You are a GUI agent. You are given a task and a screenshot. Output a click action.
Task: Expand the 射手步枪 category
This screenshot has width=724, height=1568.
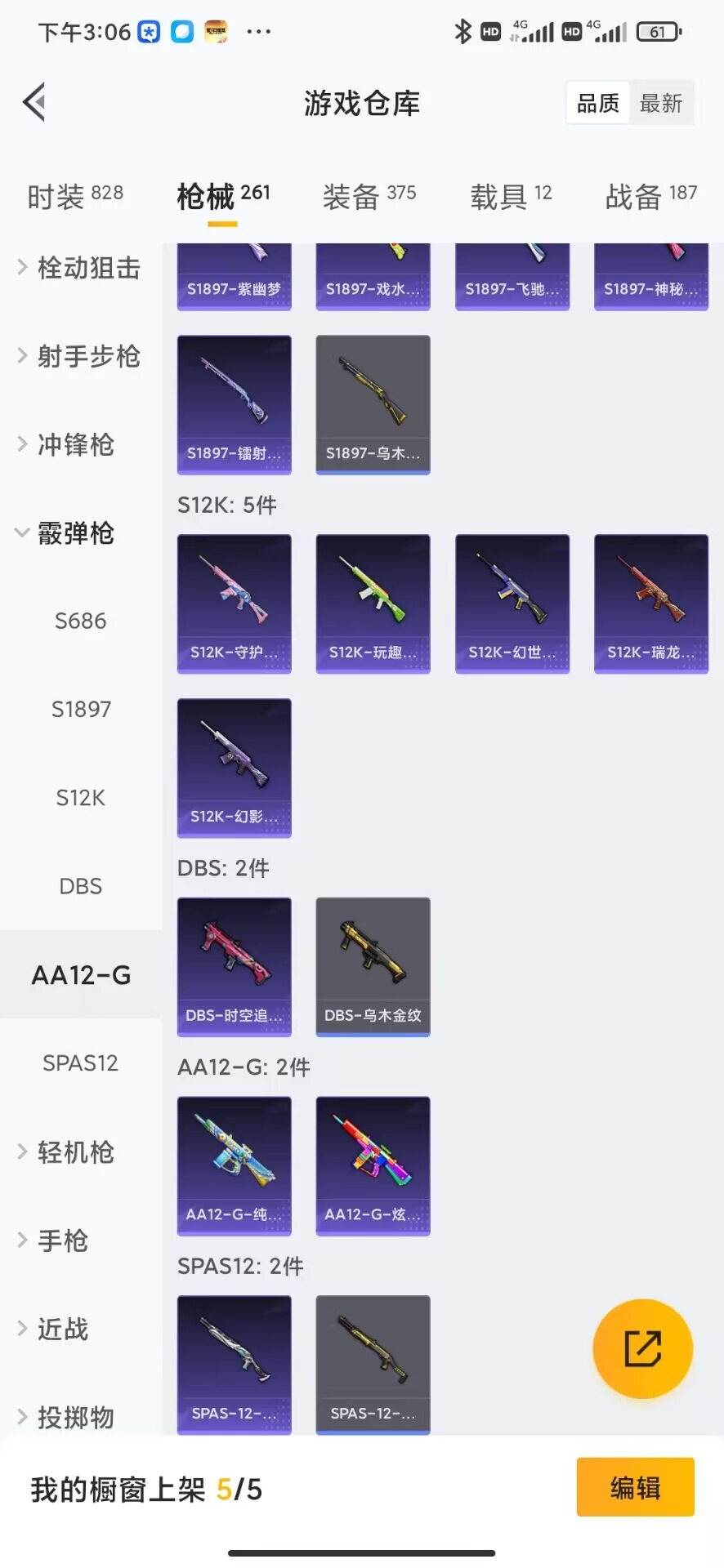click(80, 356)
